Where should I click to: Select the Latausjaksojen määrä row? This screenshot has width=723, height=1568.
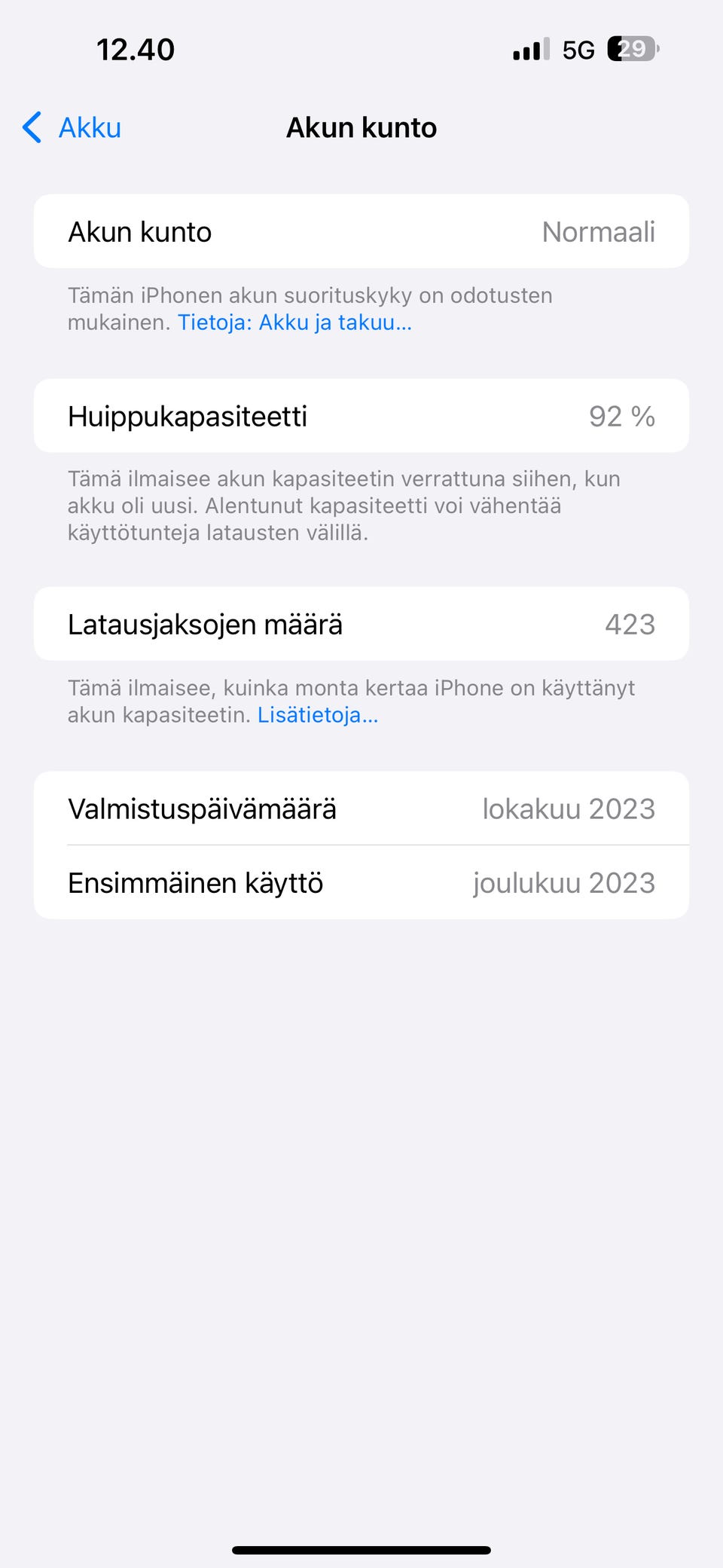(x=361, y=623)
